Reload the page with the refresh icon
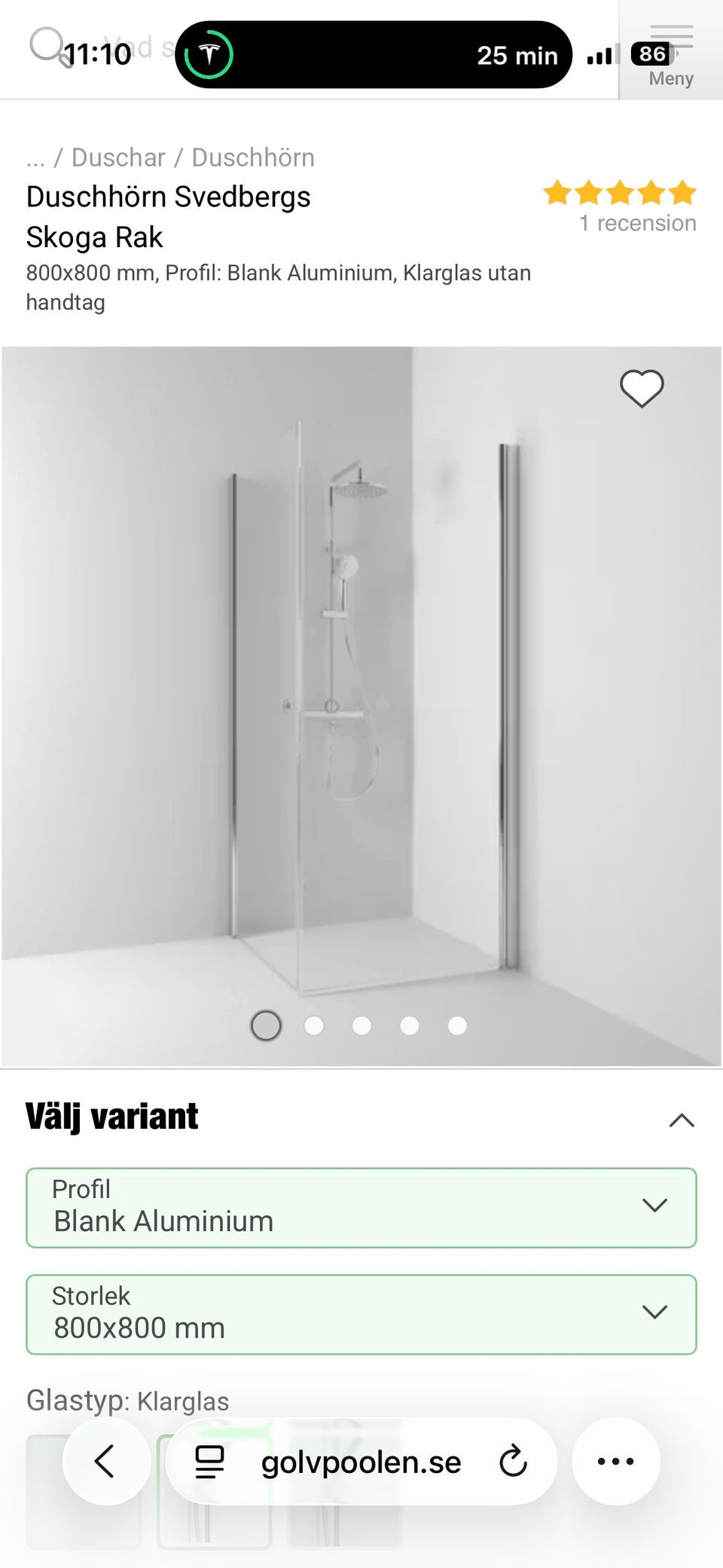 coord(513,1460)
